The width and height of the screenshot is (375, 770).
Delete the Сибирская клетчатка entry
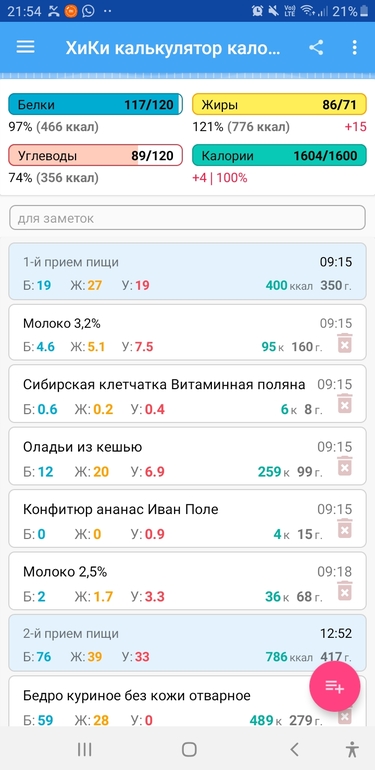345,404
